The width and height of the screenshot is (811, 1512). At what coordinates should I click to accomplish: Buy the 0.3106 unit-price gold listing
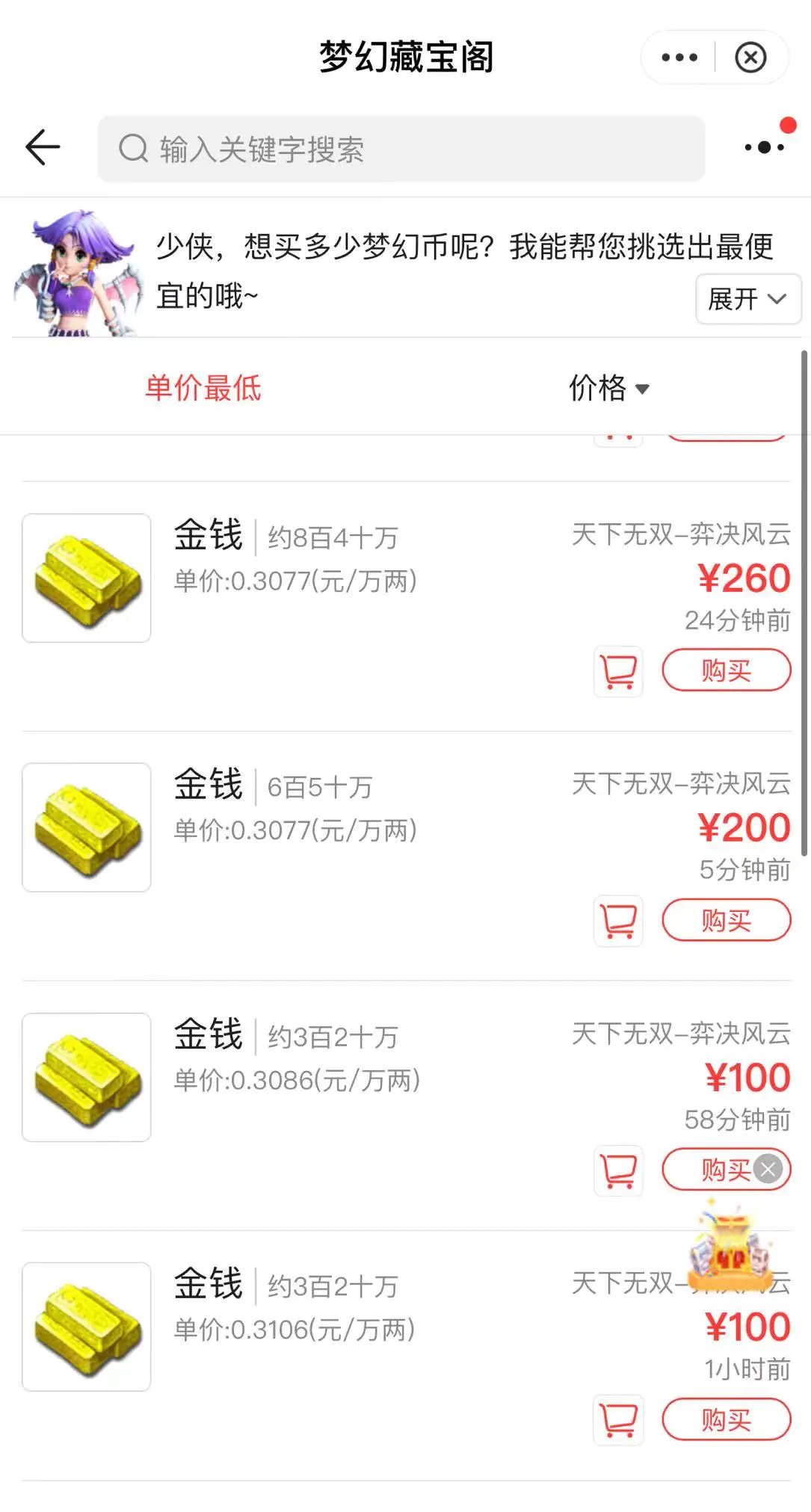(x=726, y=1419)
